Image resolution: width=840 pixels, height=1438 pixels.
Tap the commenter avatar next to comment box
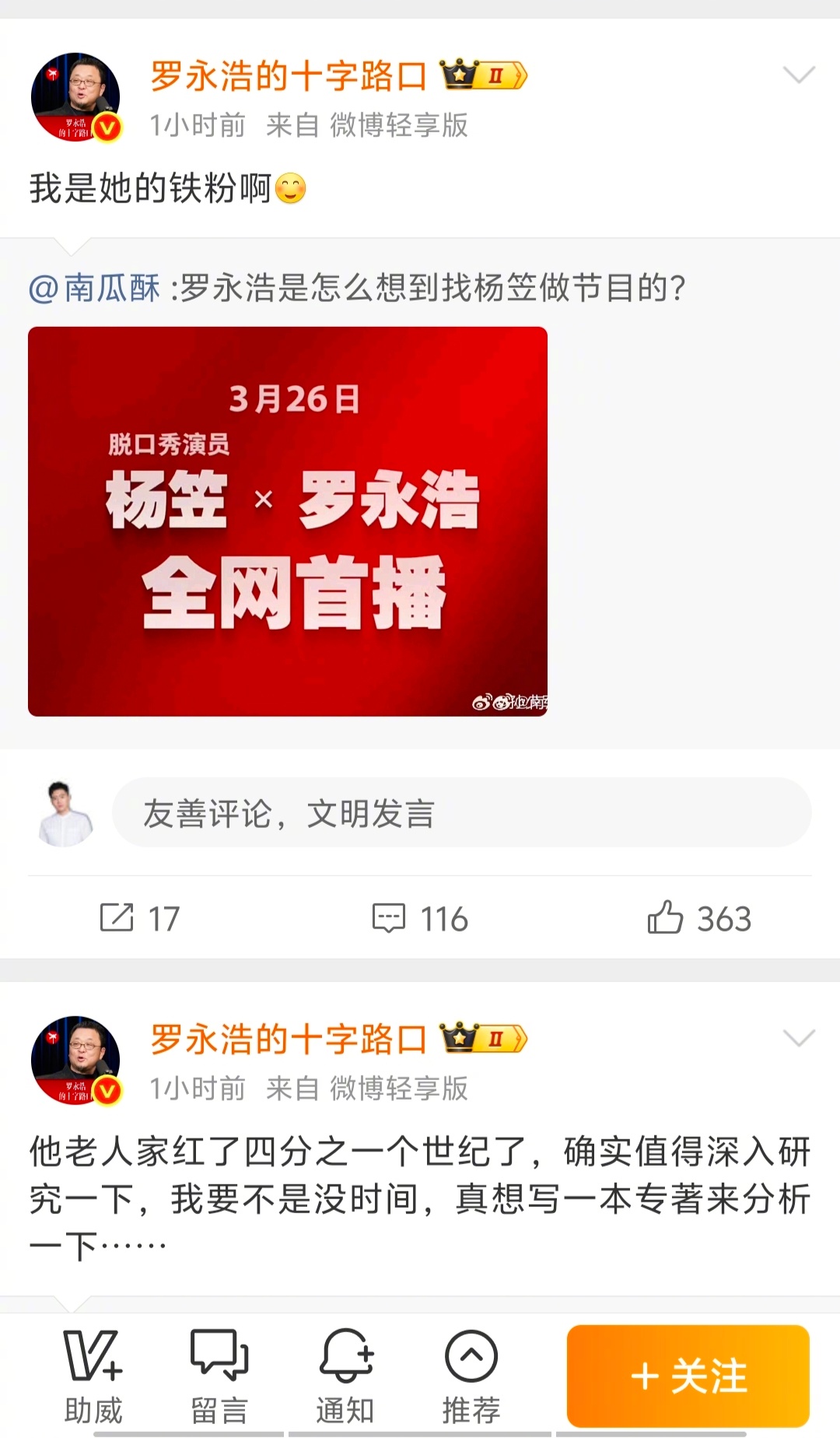point(66,812)
